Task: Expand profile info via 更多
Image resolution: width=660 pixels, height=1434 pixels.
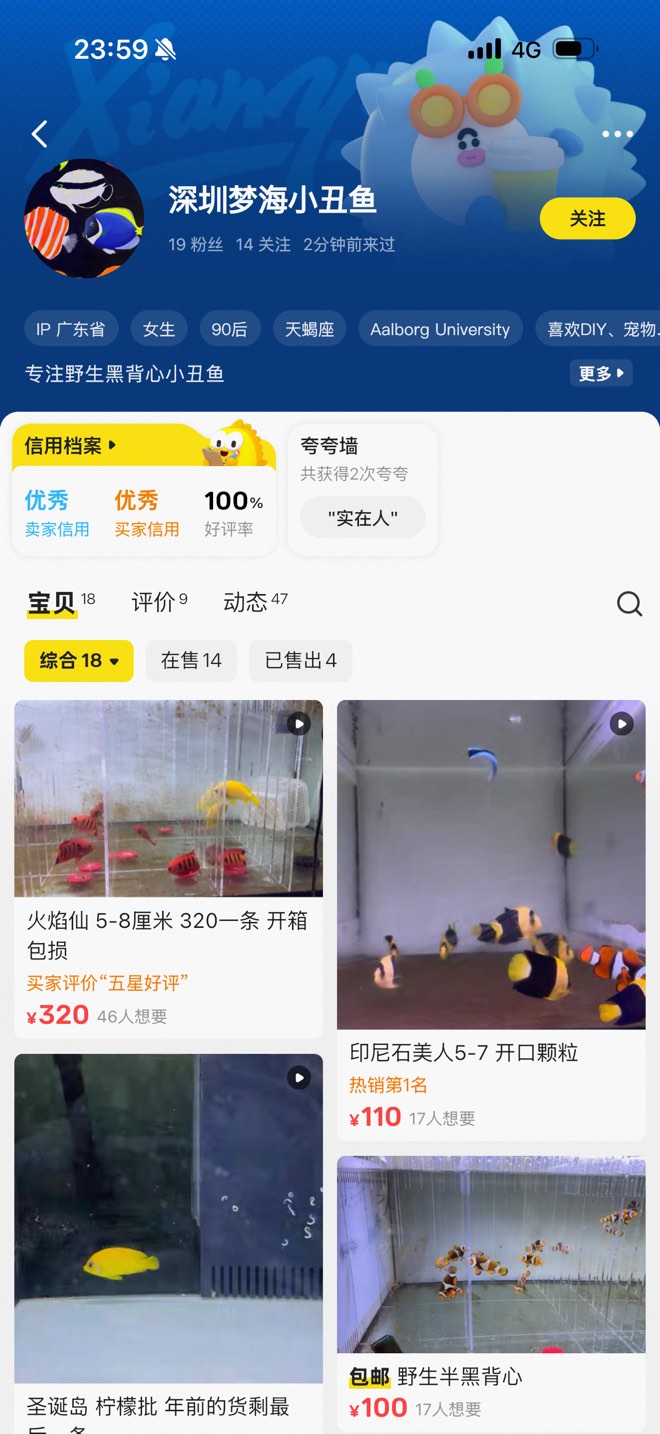Action: click(x=603, y=373)
